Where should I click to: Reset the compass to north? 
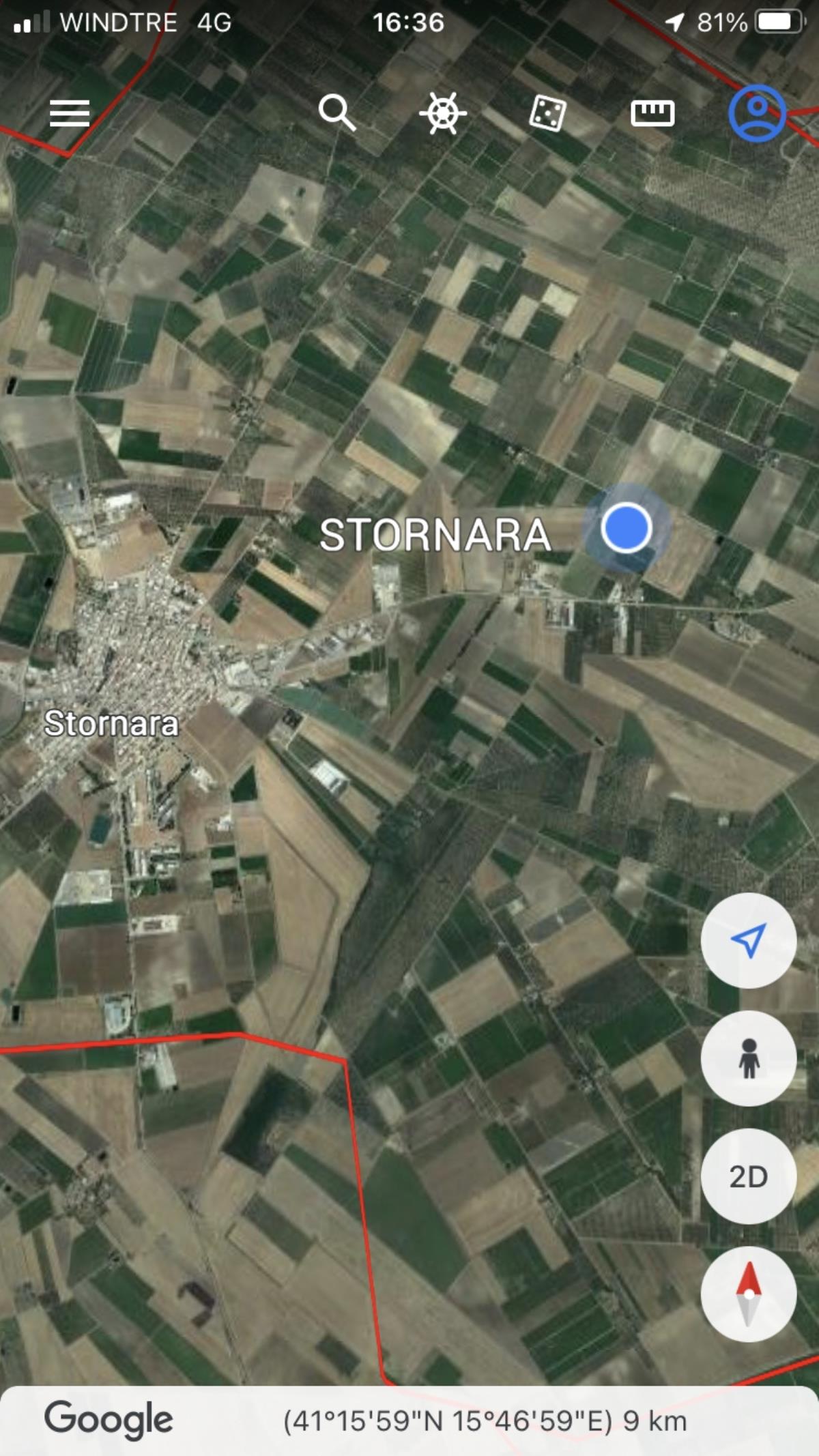click(748, 1294)
